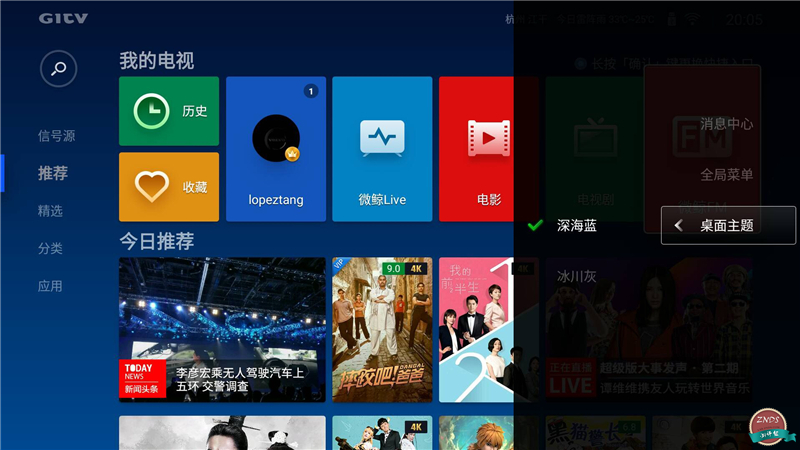Select the 冰川灰 theme
The height and width of the screenshot is (450, 800).
pos(577,276)
